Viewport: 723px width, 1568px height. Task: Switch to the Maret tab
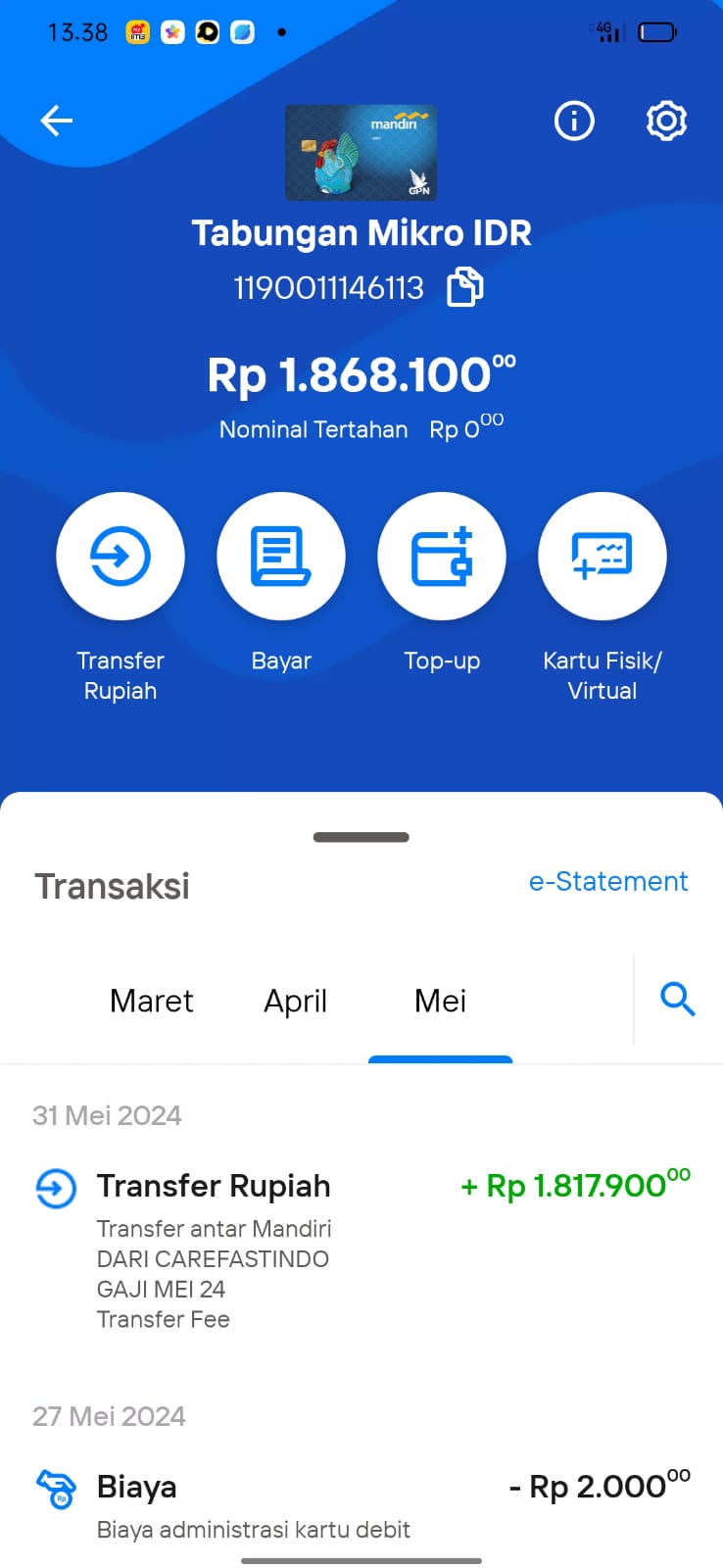point(152,1001)
